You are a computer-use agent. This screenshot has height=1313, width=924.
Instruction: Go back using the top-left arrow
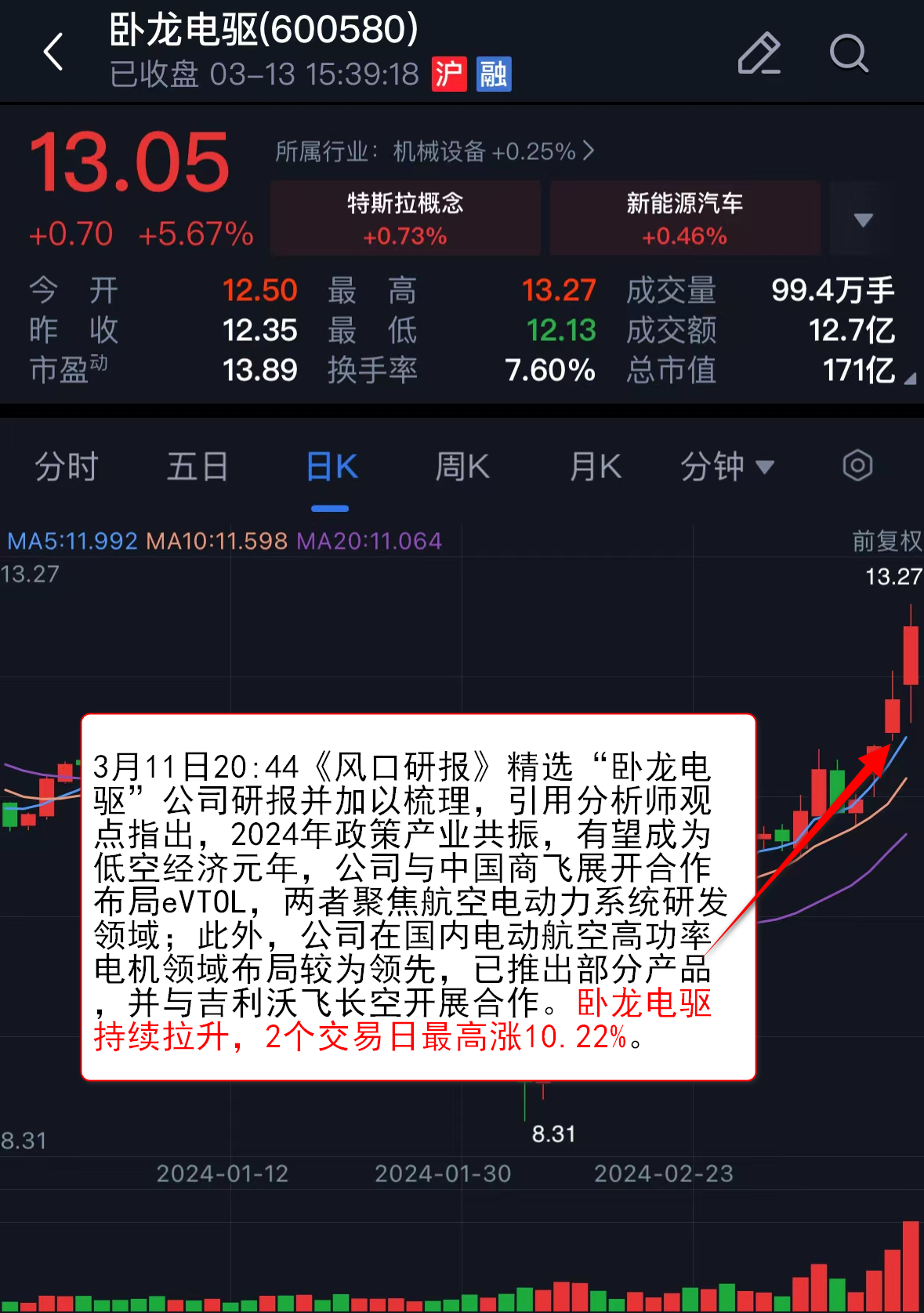coord(53,53)
